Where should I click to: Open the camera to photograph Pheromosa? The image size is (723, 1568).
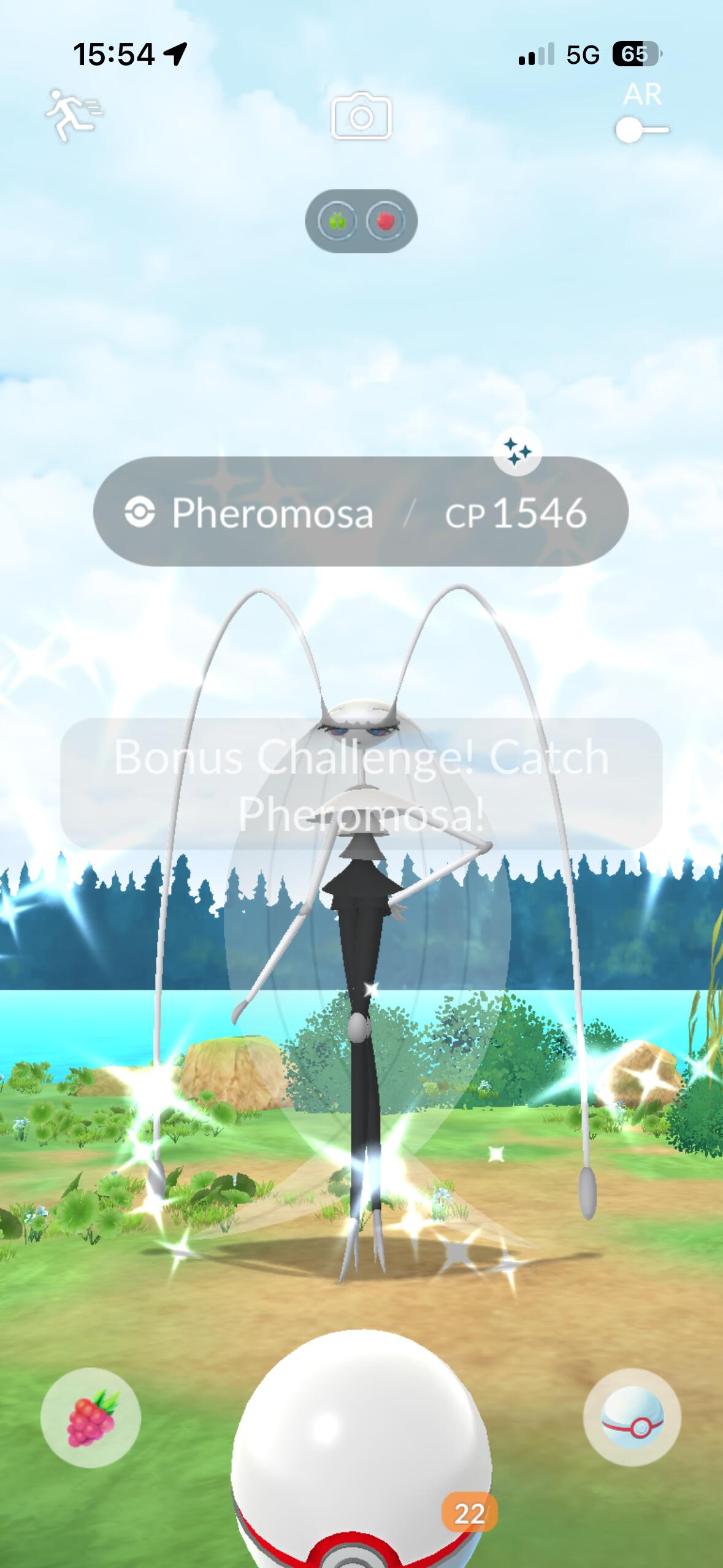[x=361, y=116]
